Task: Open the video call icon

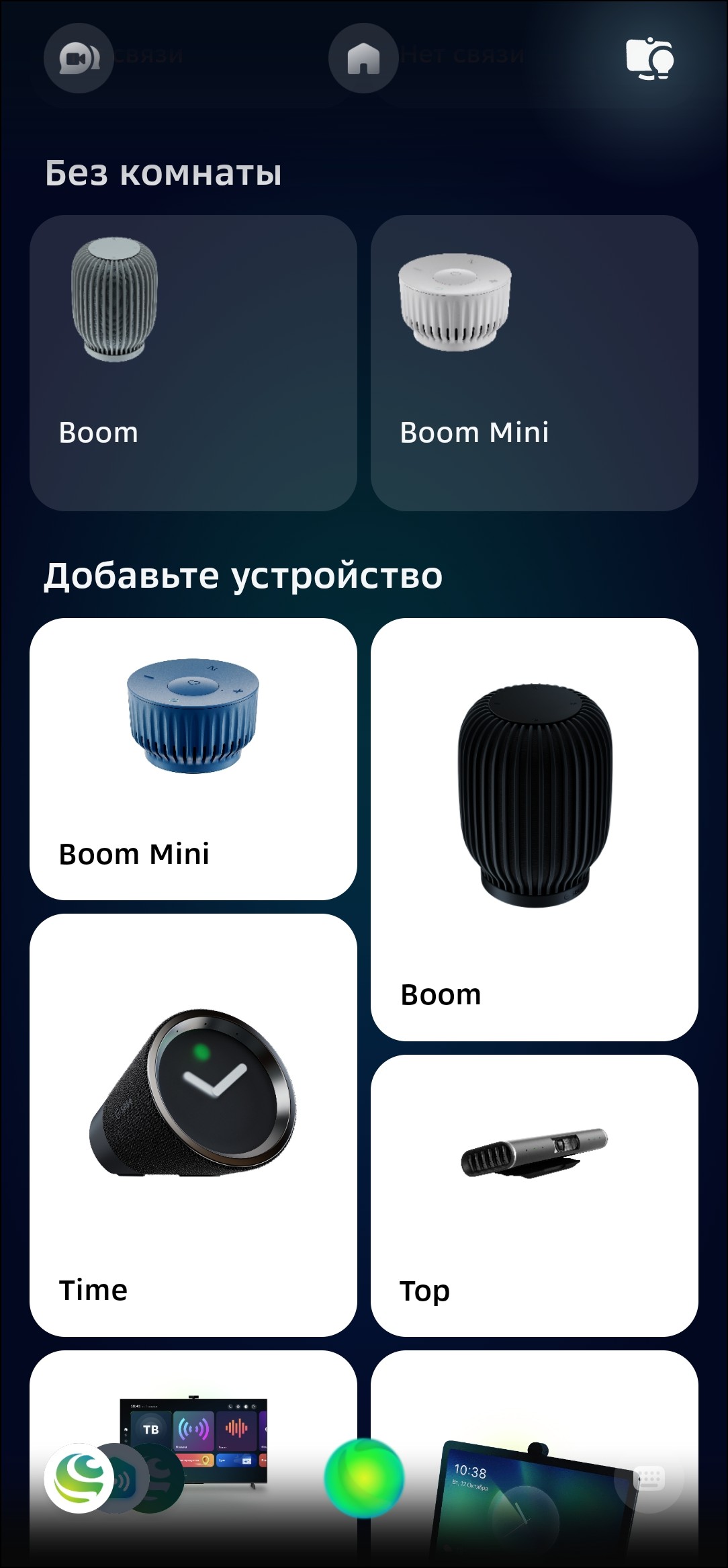Action: click(79, 58)
